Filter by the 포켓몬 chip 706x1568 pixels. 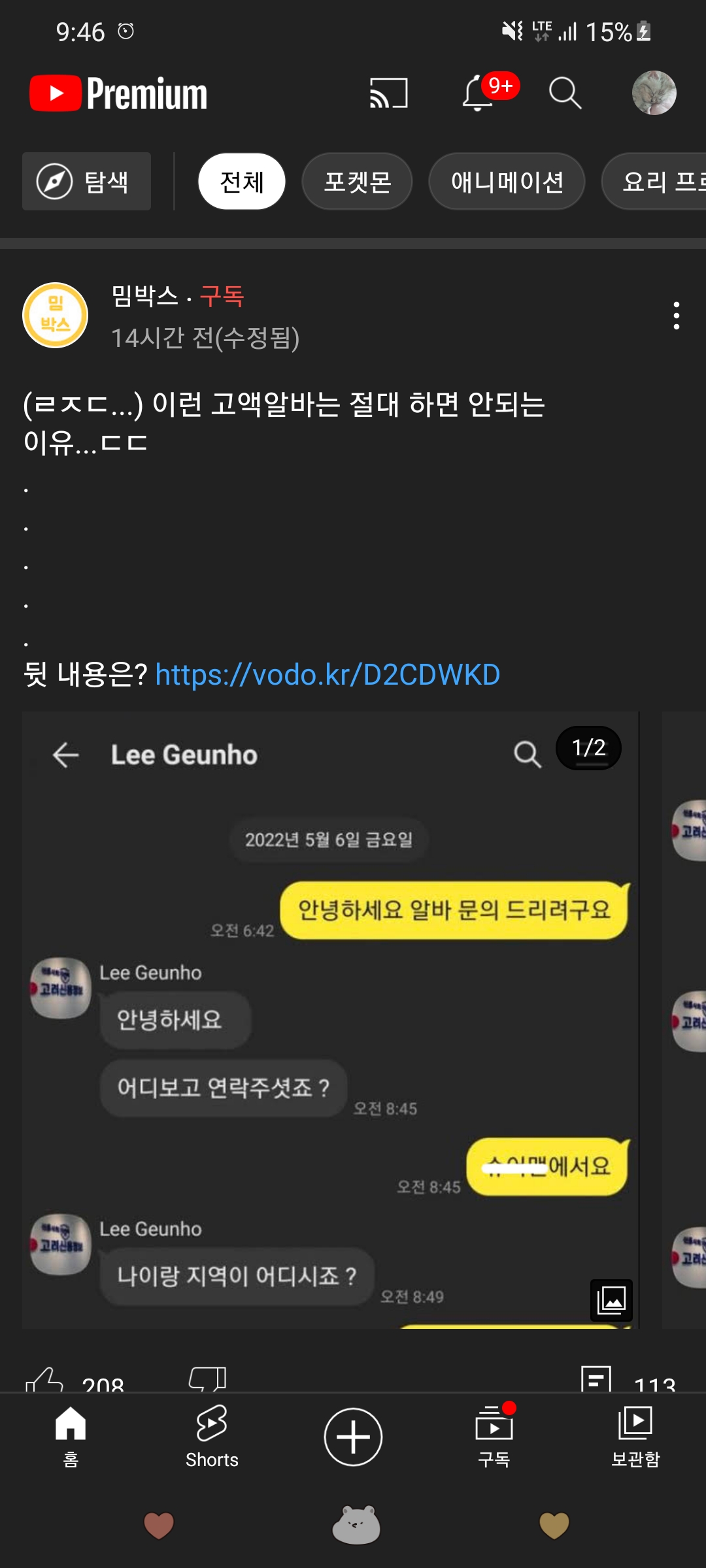[x=357, y=182]
